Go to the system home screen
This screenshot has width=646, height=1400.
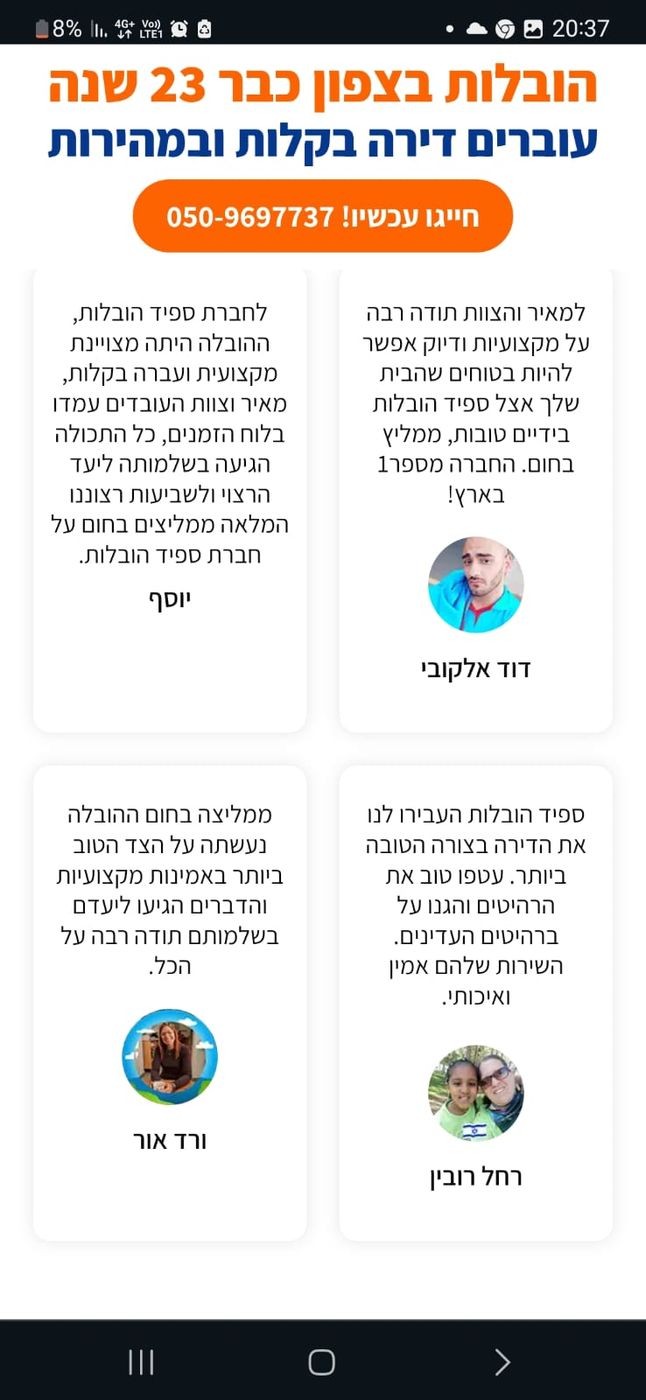click(x=321, y=1361)
